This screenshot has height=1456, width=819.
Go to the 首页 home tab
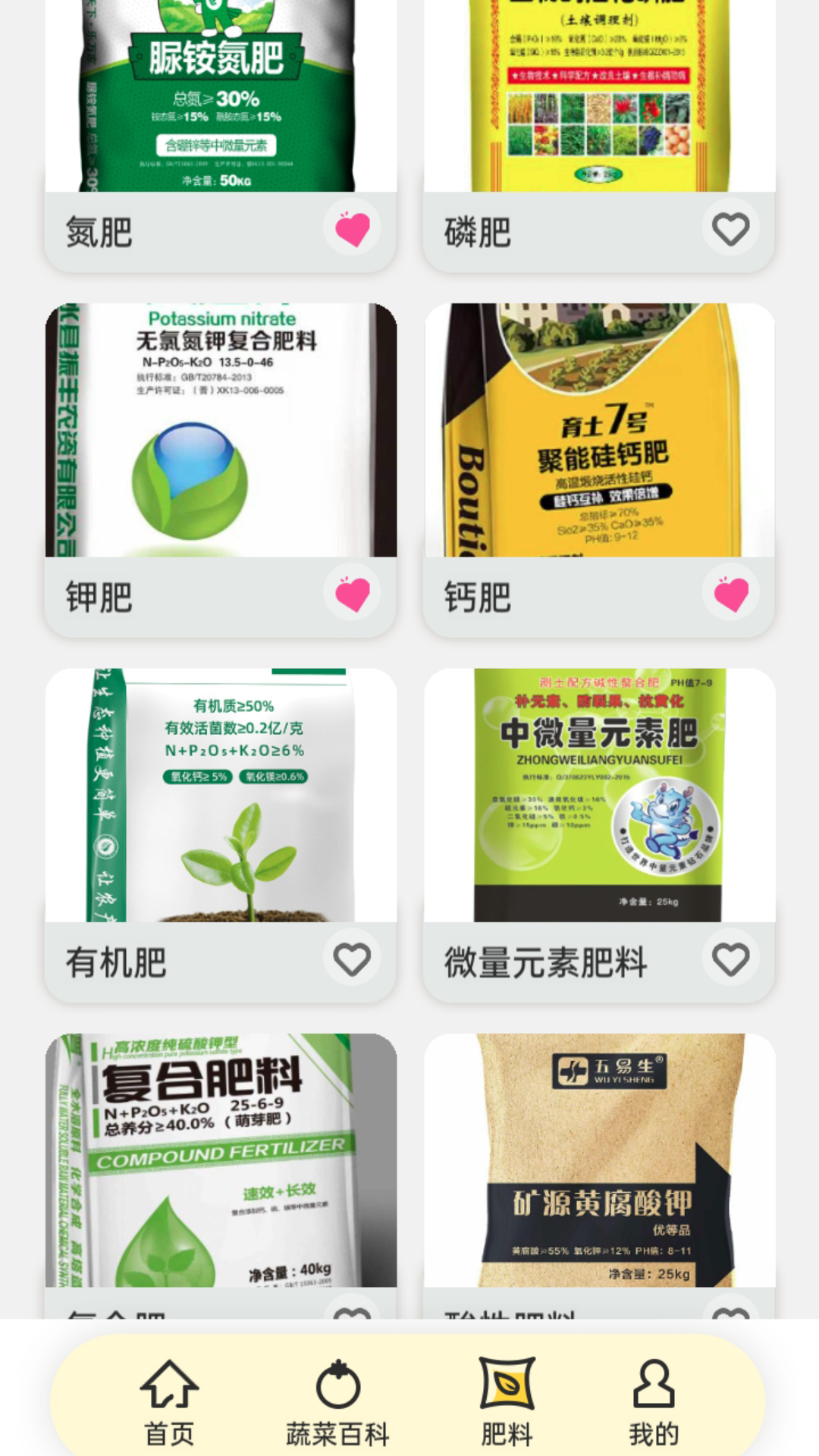[169, 1403]
